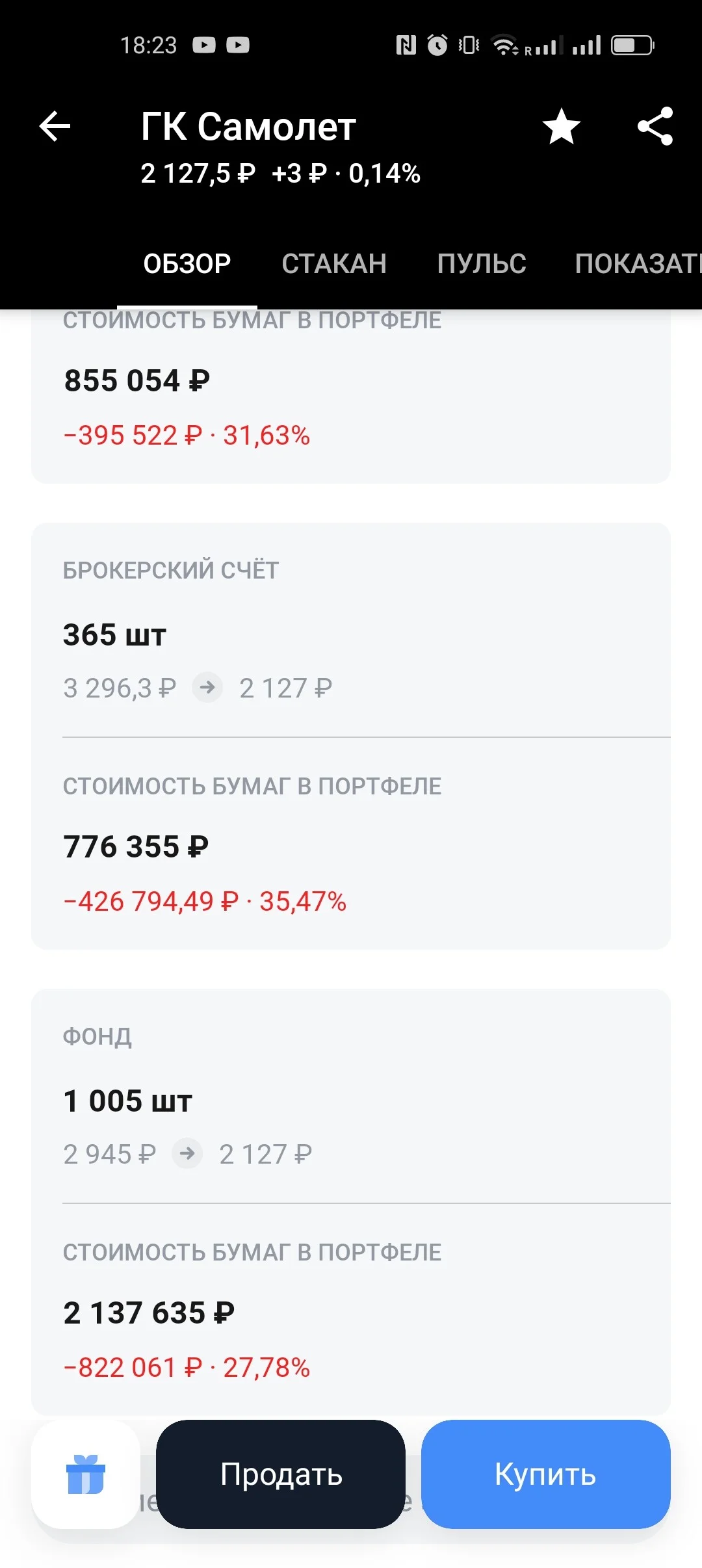The width and height of the screenshot is (702, 1568).
Task: Tap the Продать button
Action: click(281, 1474)
